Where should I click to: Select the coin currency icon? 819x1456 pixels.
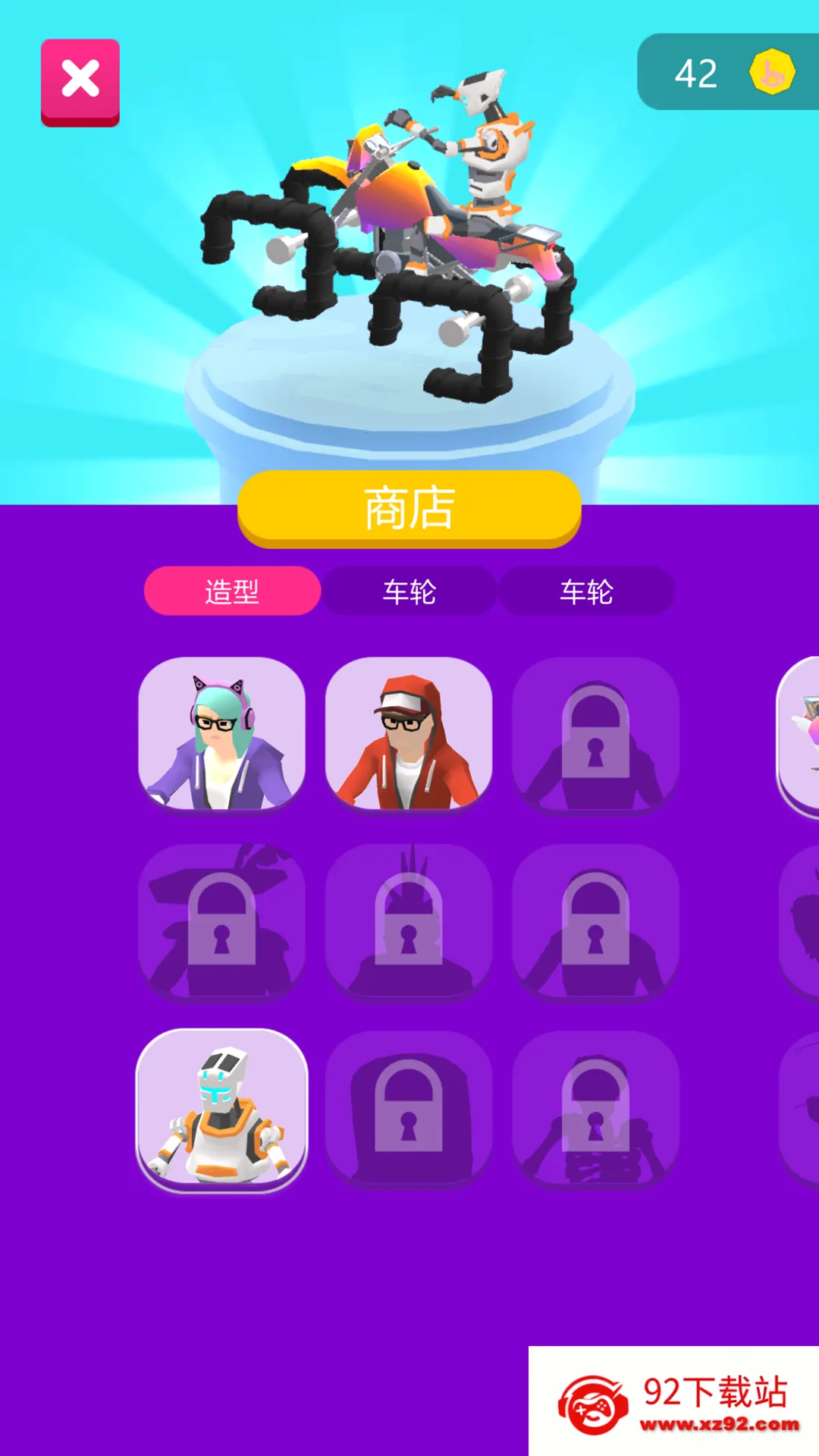pyautogui.click(x=771, y=74)
